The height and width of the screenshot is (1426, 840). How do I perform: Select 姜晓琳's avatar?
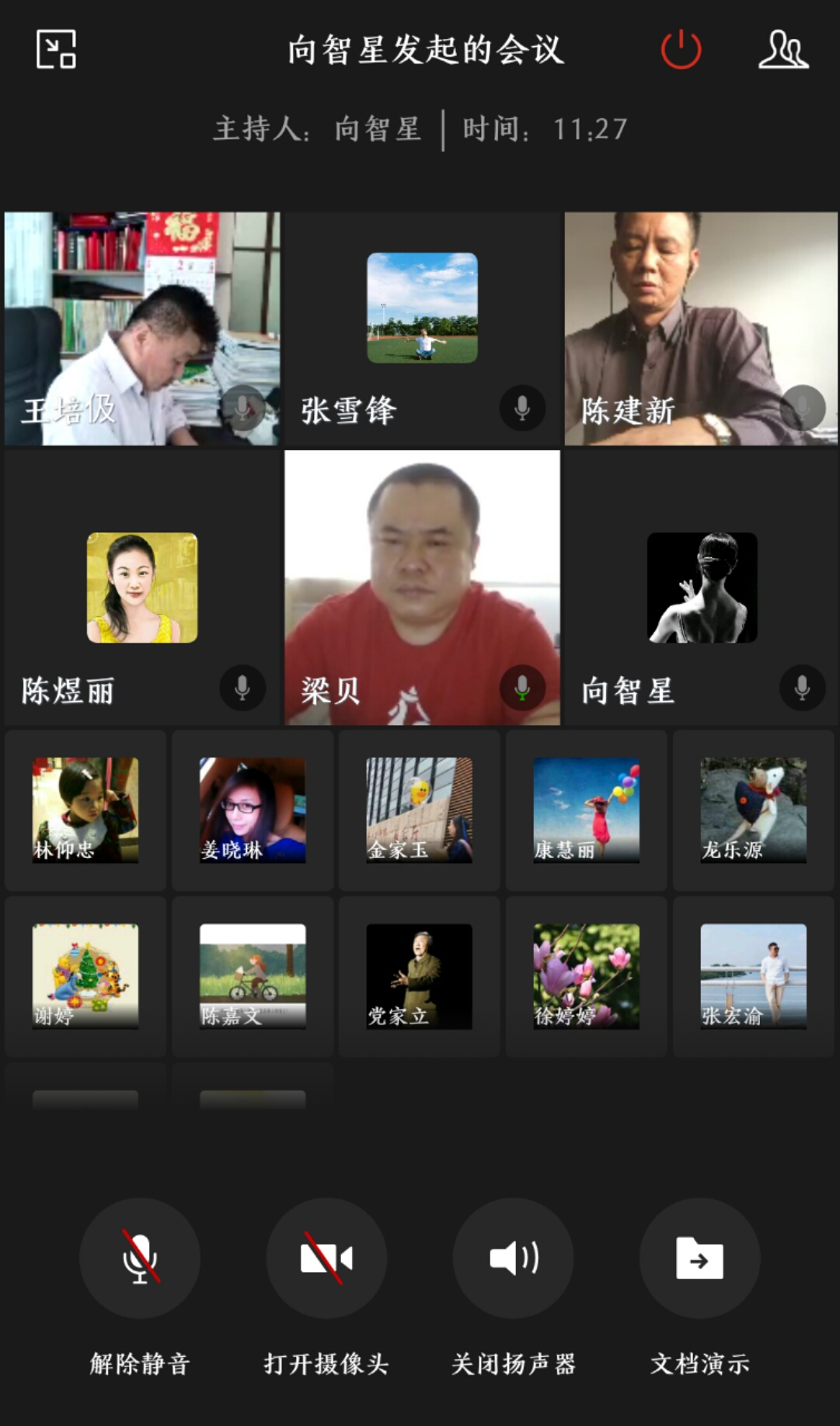point(253,810)
